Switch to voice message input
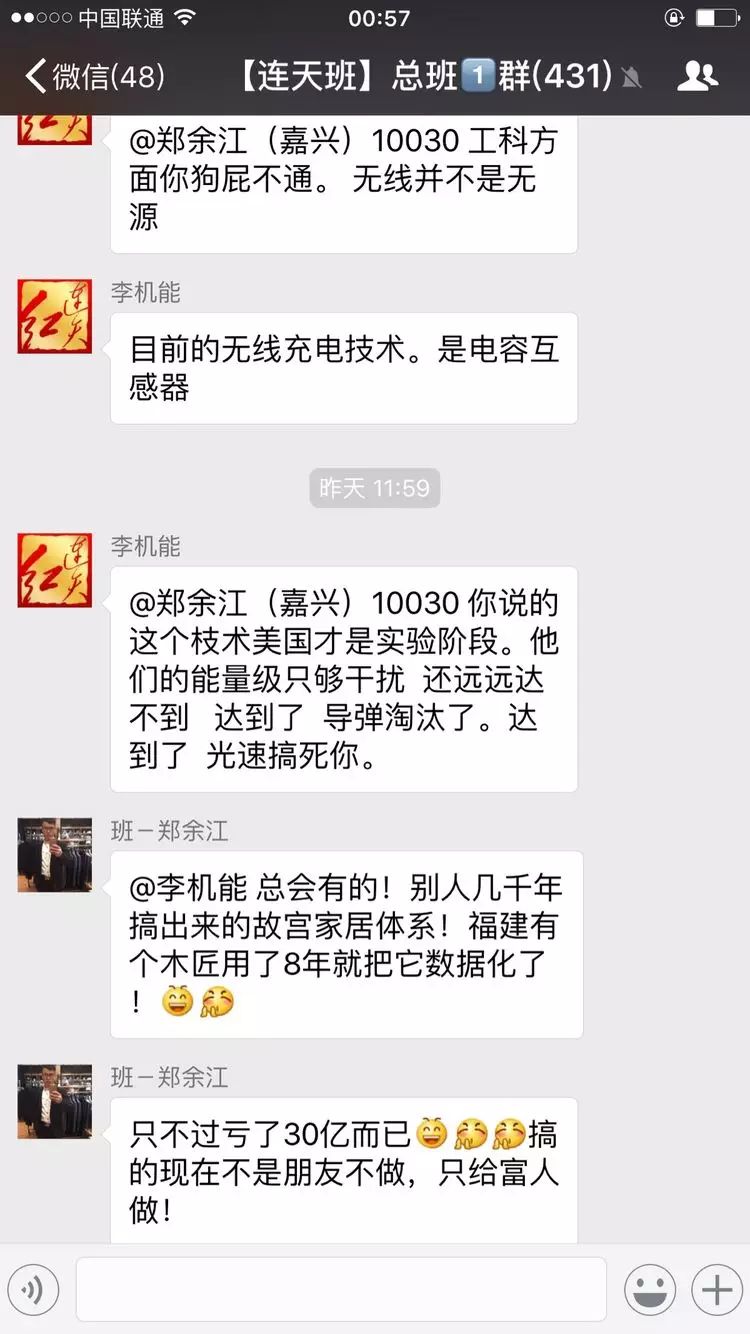750x1334 pixels. [32, 1290]
